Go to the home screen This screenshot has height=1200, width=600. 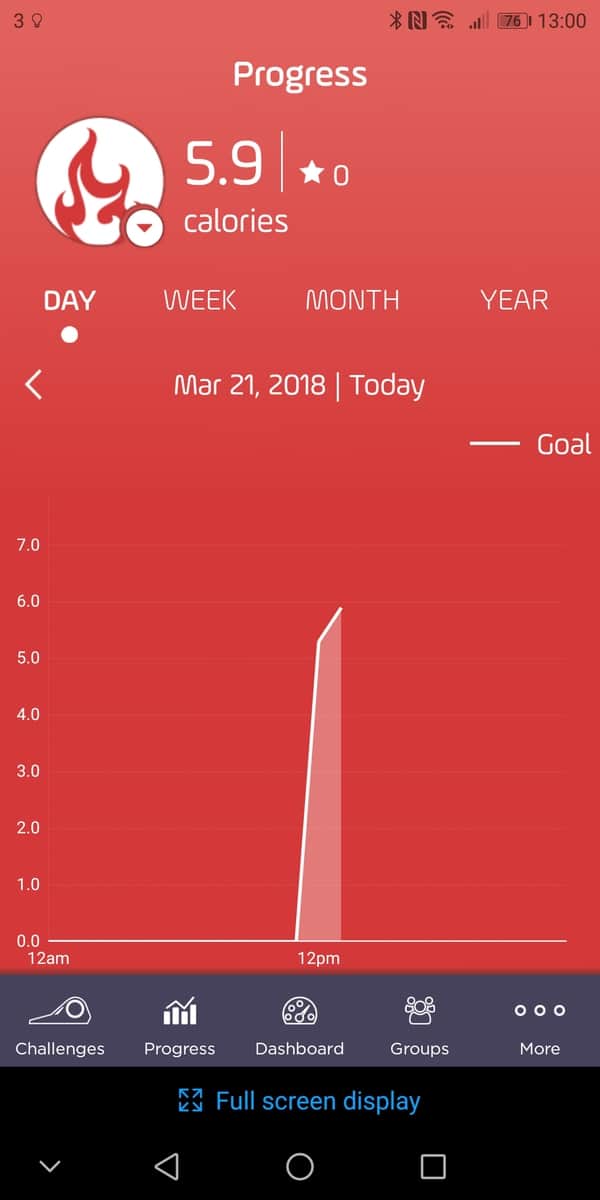point(300,1166)
